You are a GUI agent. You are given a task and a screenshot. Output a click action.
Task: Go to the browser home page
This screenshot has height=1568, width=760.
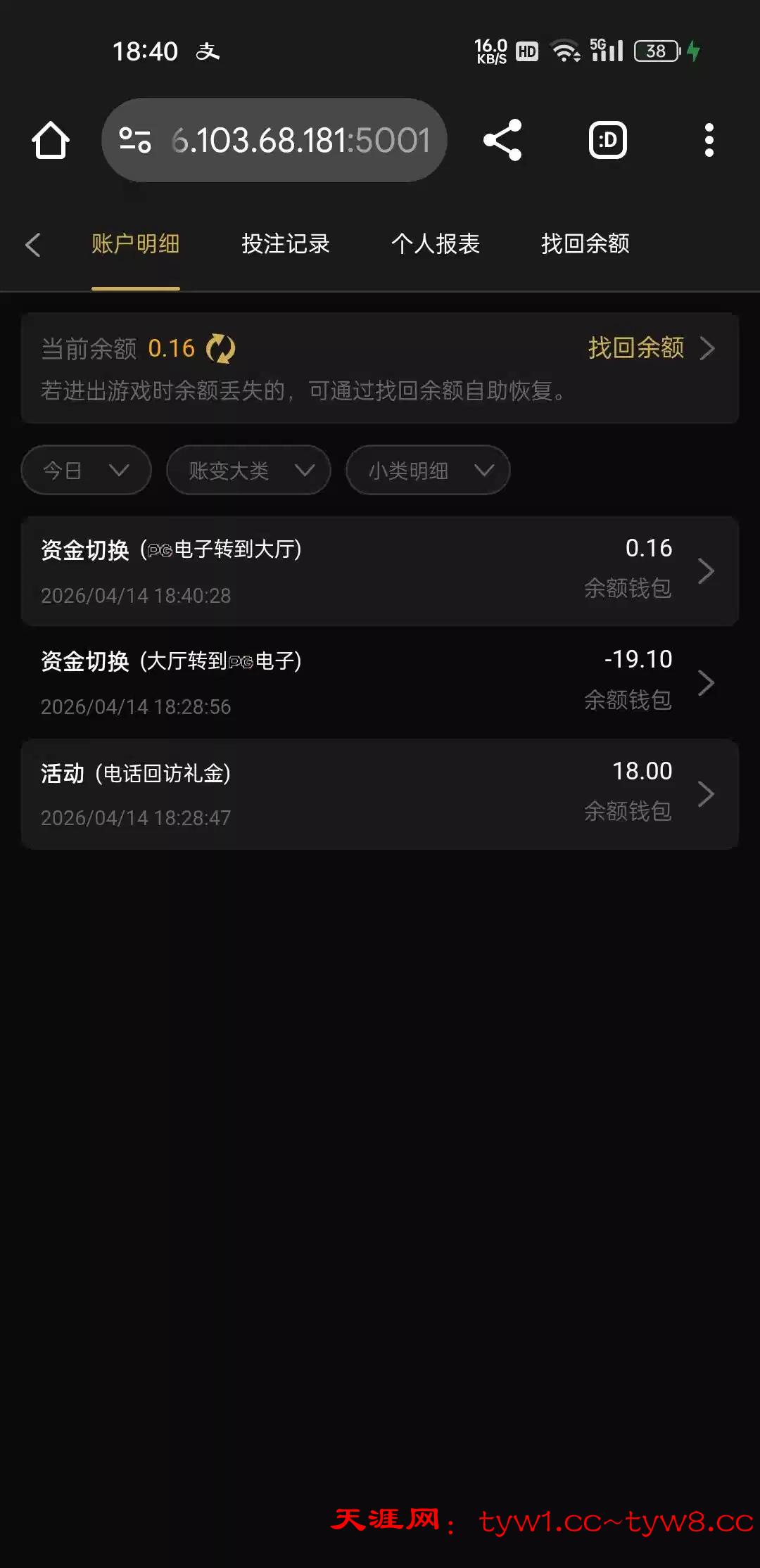[51, 140]
